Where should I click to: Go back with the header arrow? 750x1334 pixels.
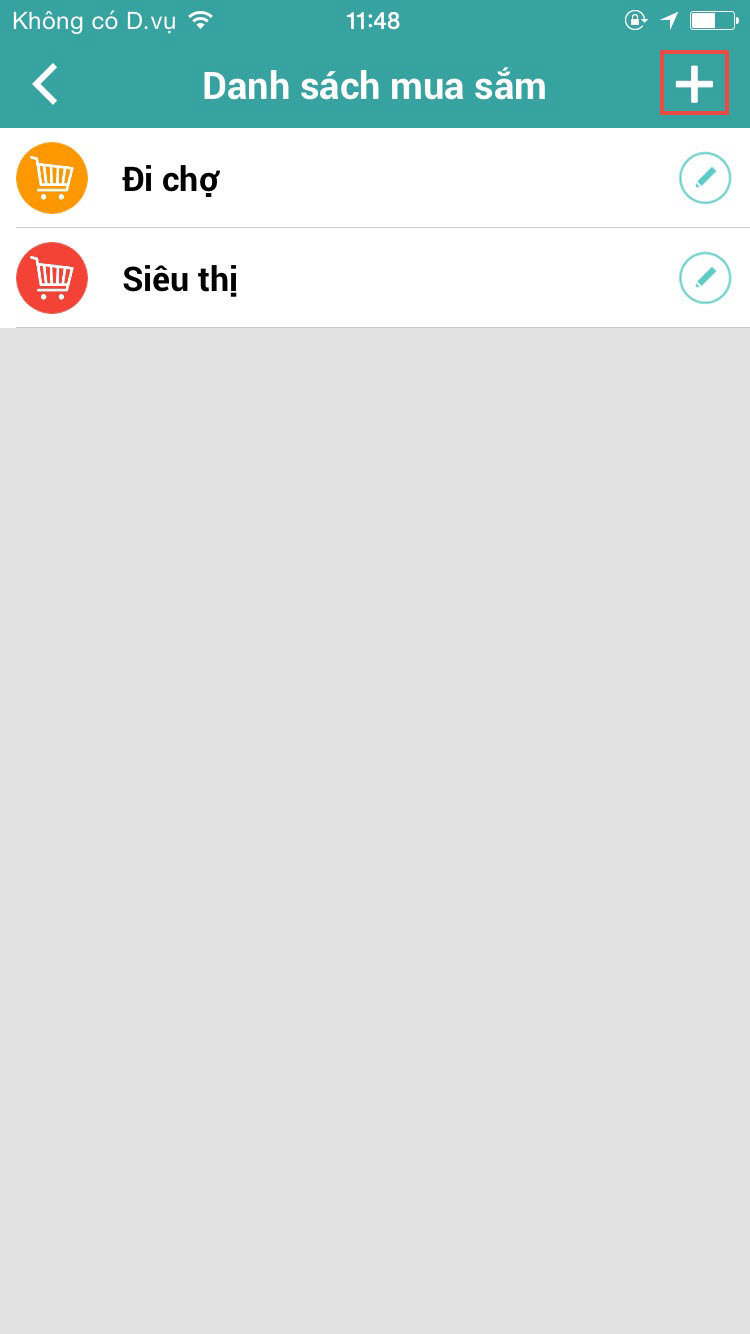tap(46, 85)
